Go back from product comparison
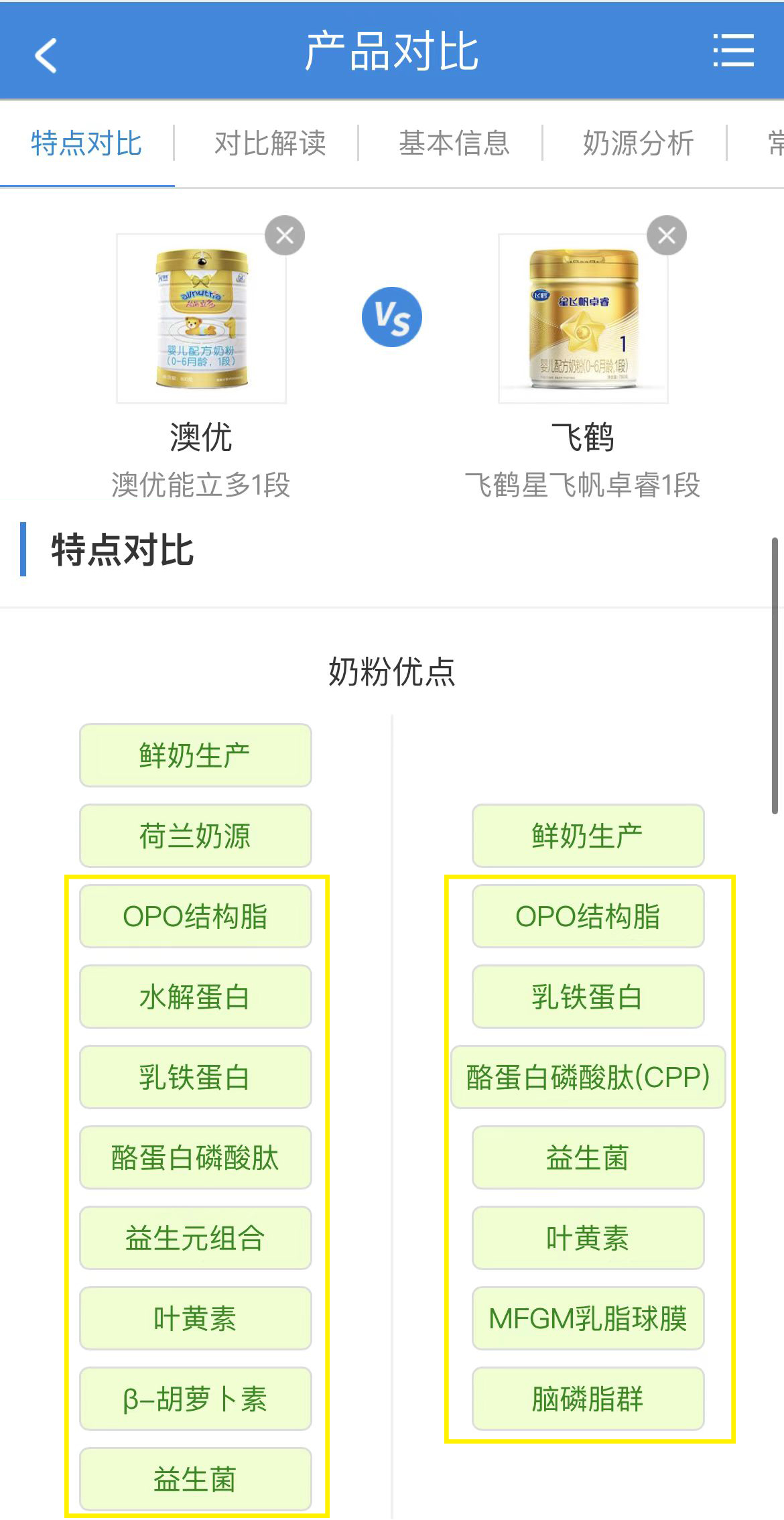Image resolution: width=784 pixels, height=1520 pixels. click(46, 54)
